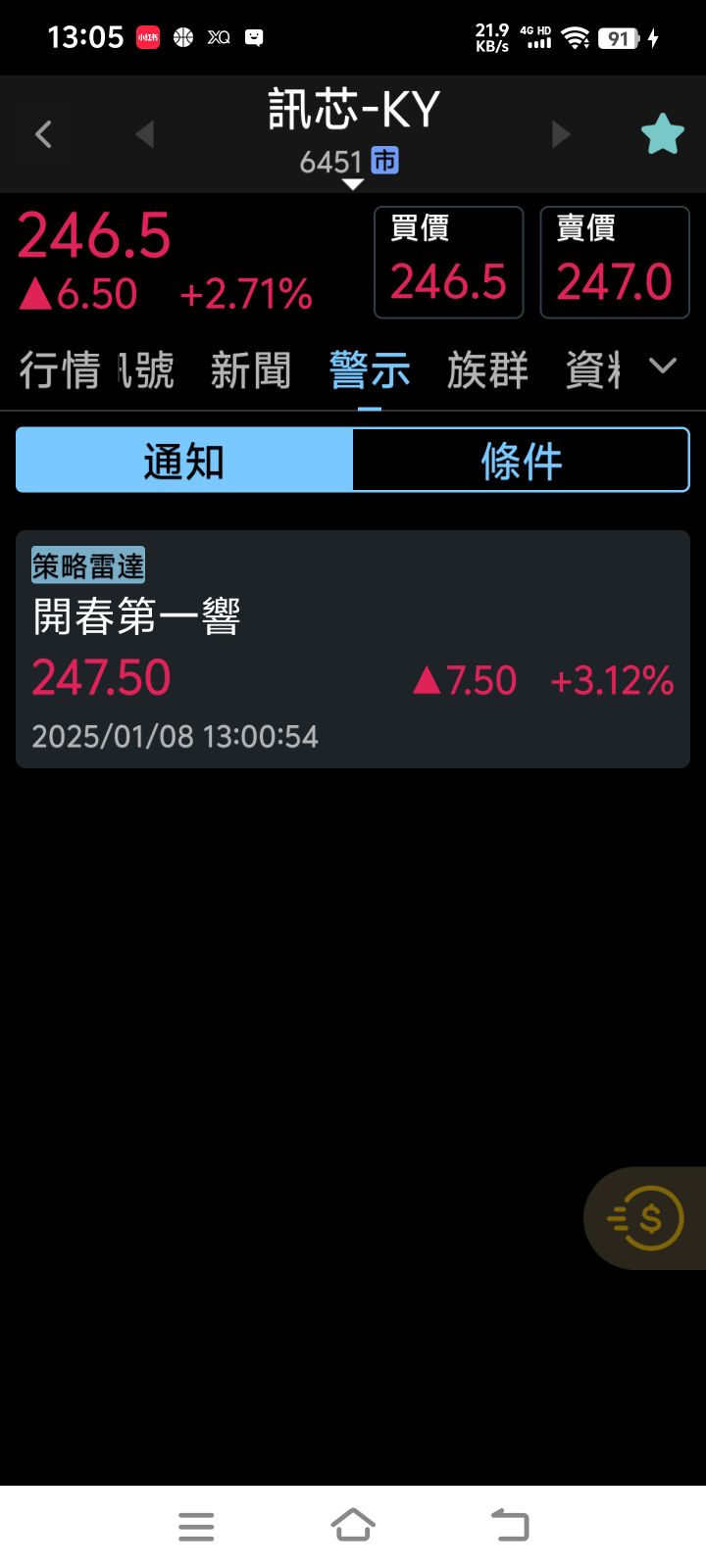Open the 開春第一響 alert notification card
Screen dimensions: 706x1568
pos(353,647)
